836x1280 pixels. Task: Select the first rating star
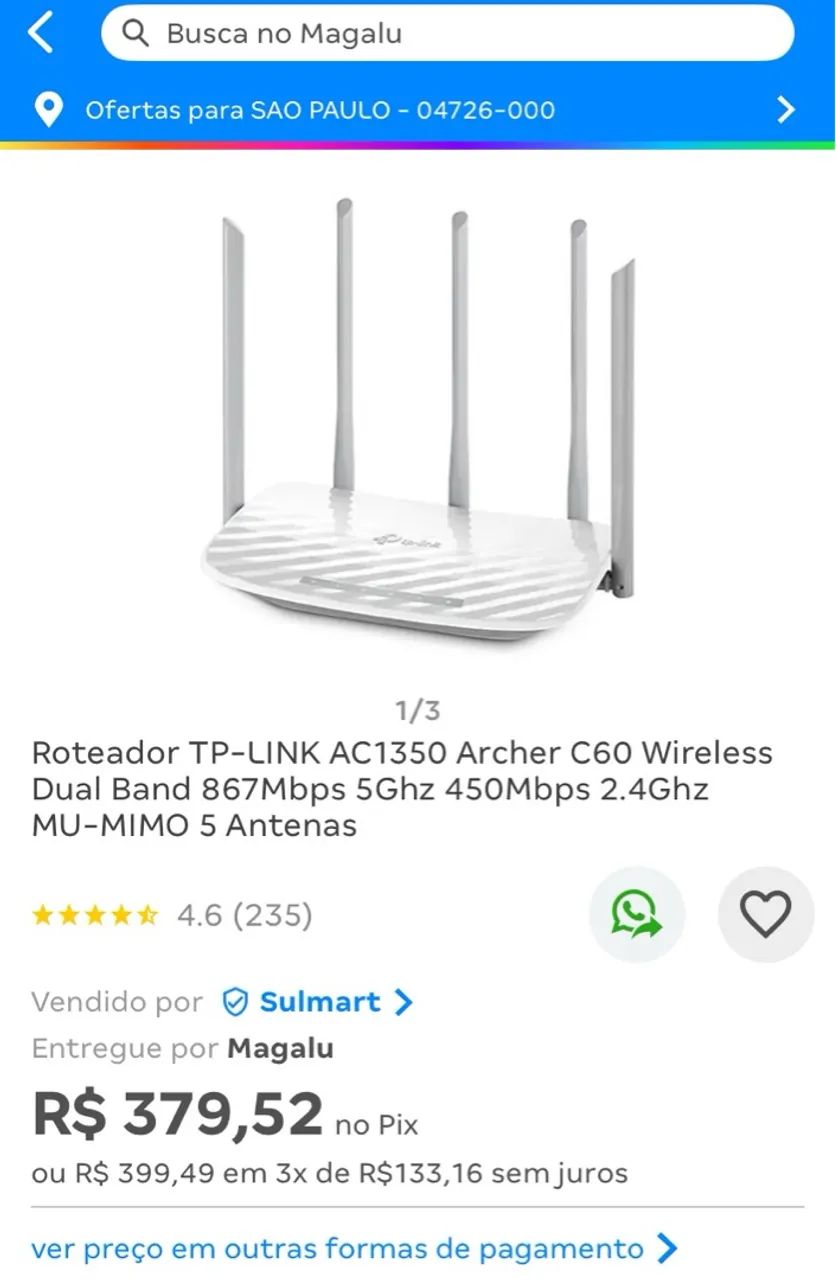click(x=44, y=913)
